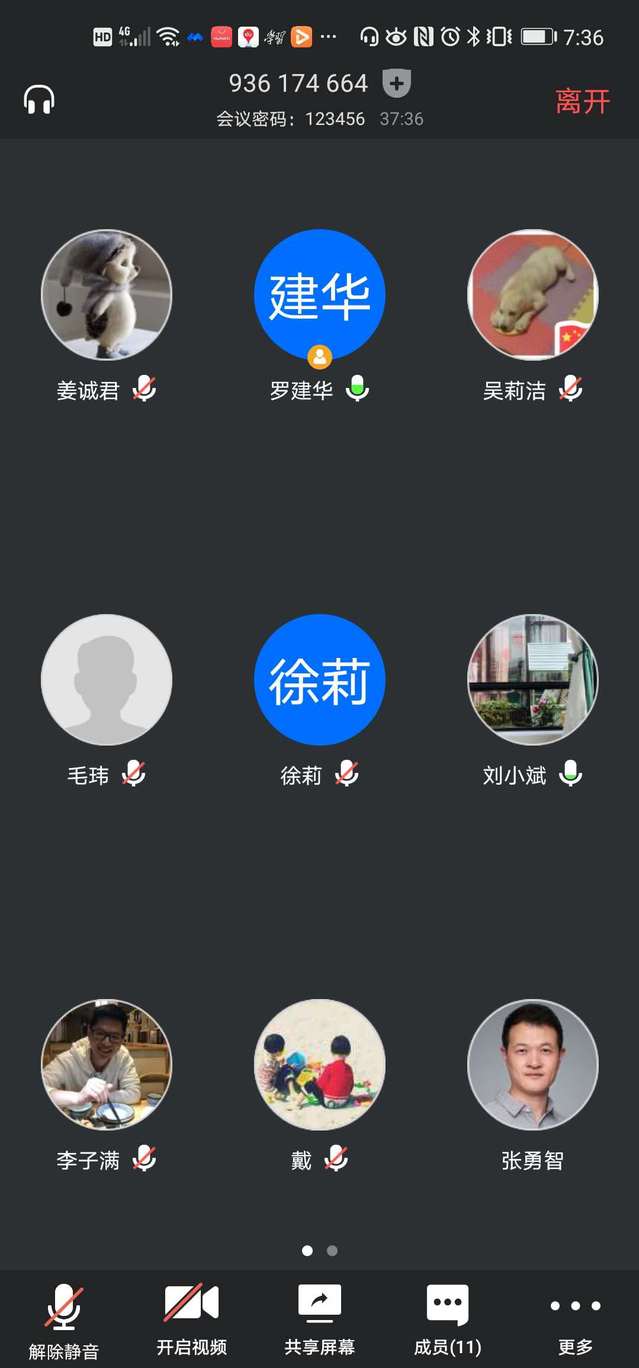Tap the headphone audio output icon
Screen dimensions: 639x1368
[x=39, y=100]
